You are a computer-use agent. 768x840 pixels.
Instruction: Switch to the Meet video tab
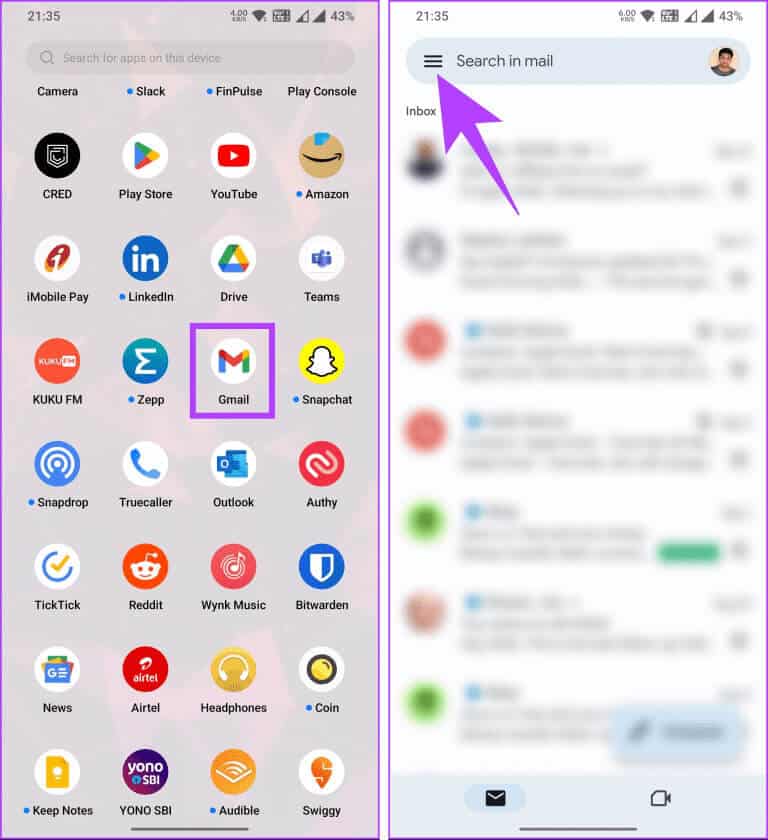tap(660, 798)
